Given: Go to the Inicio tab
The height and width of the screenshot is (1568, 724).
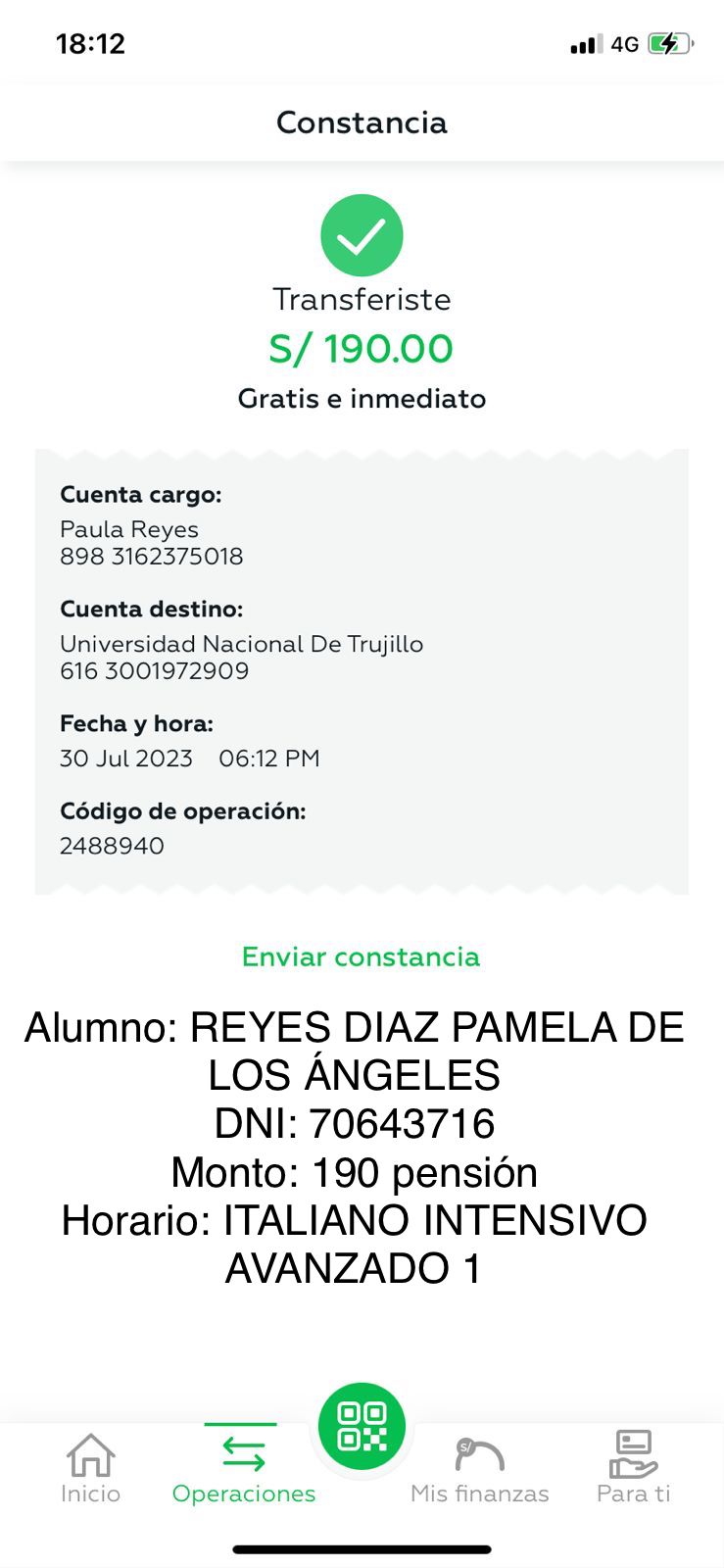Looking at the screenshot, I should pos(90,1468).
